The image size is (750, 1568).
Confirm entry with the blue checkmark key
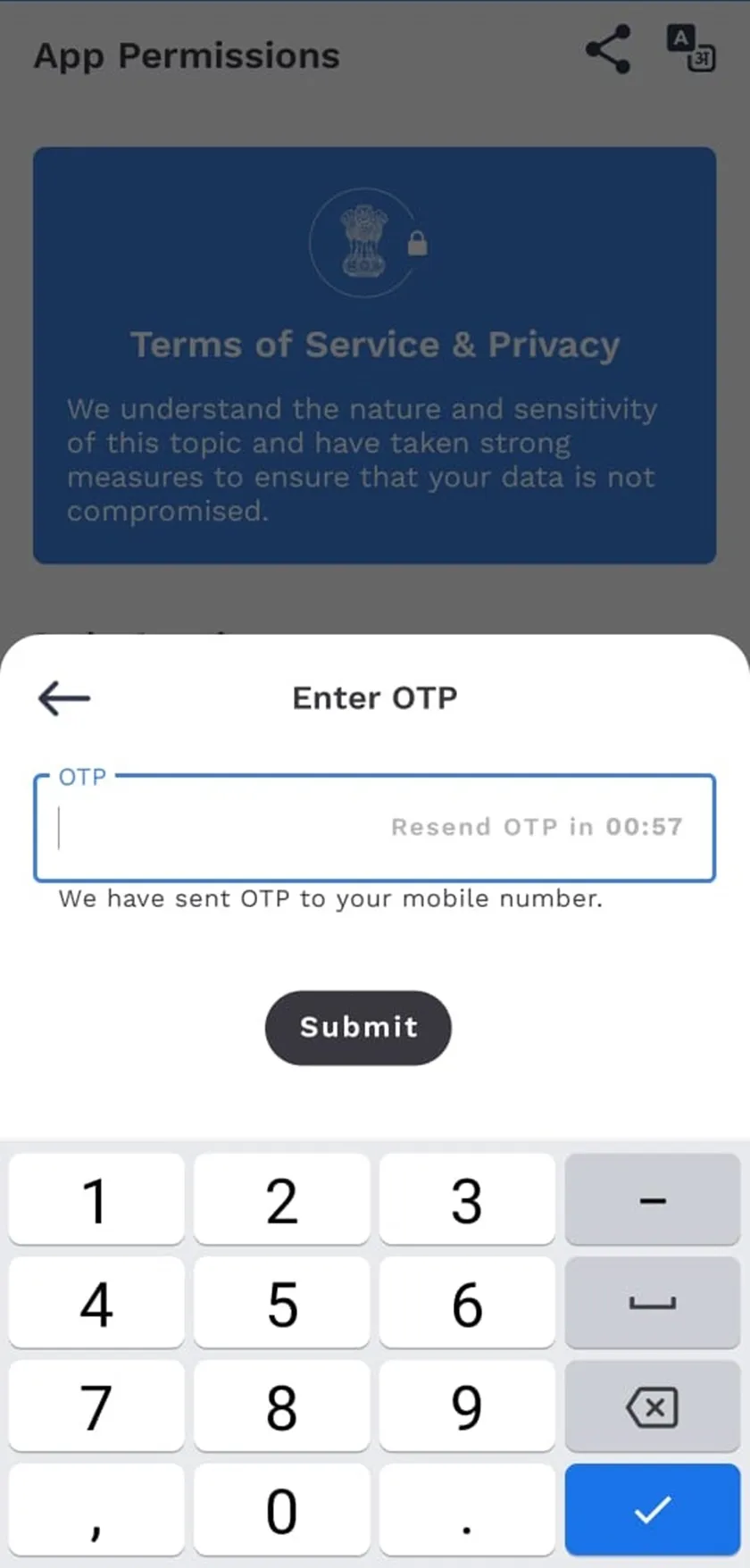coord(653,1510)
